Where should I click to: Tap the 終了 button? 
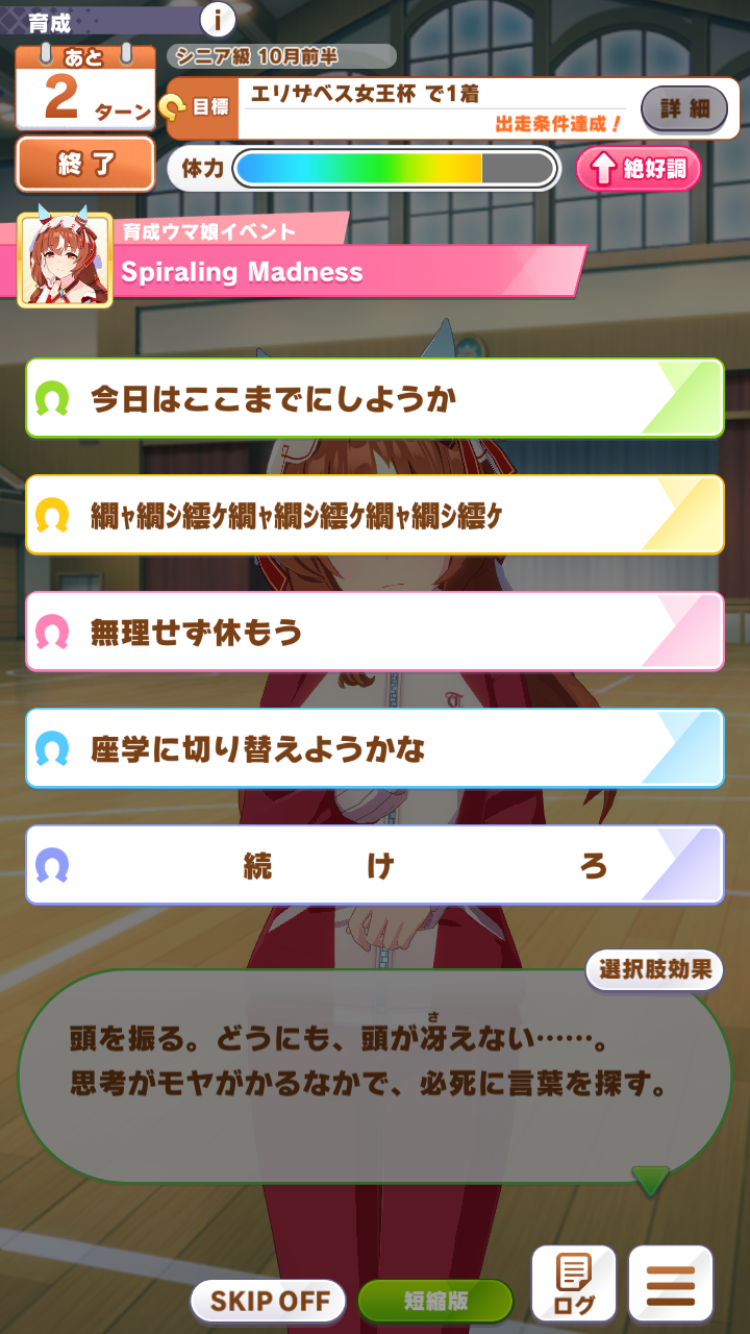(x=85, y=164)
